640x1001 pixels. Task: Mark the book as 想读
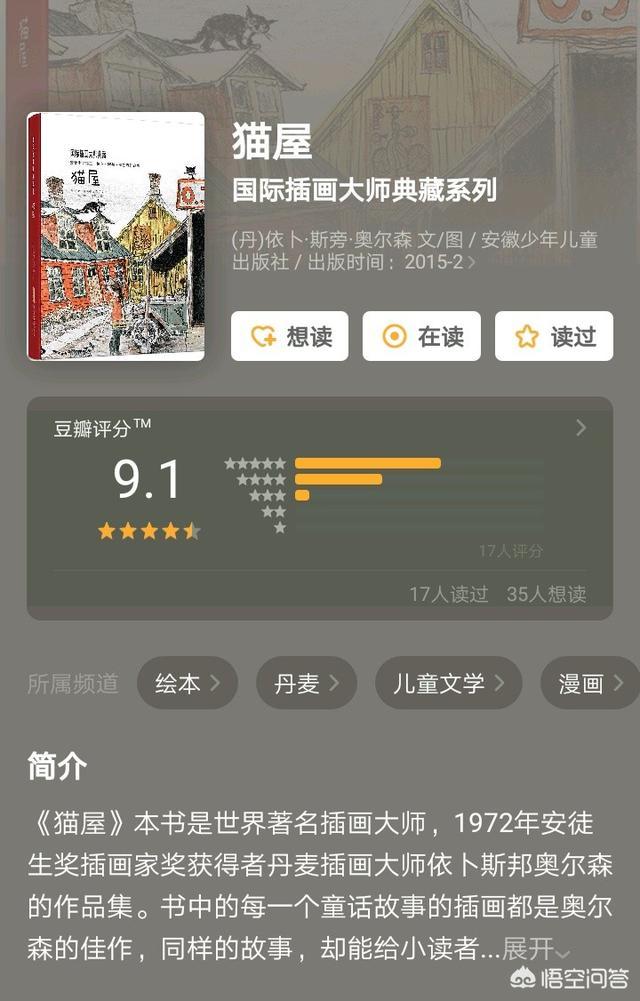[290, 336]
